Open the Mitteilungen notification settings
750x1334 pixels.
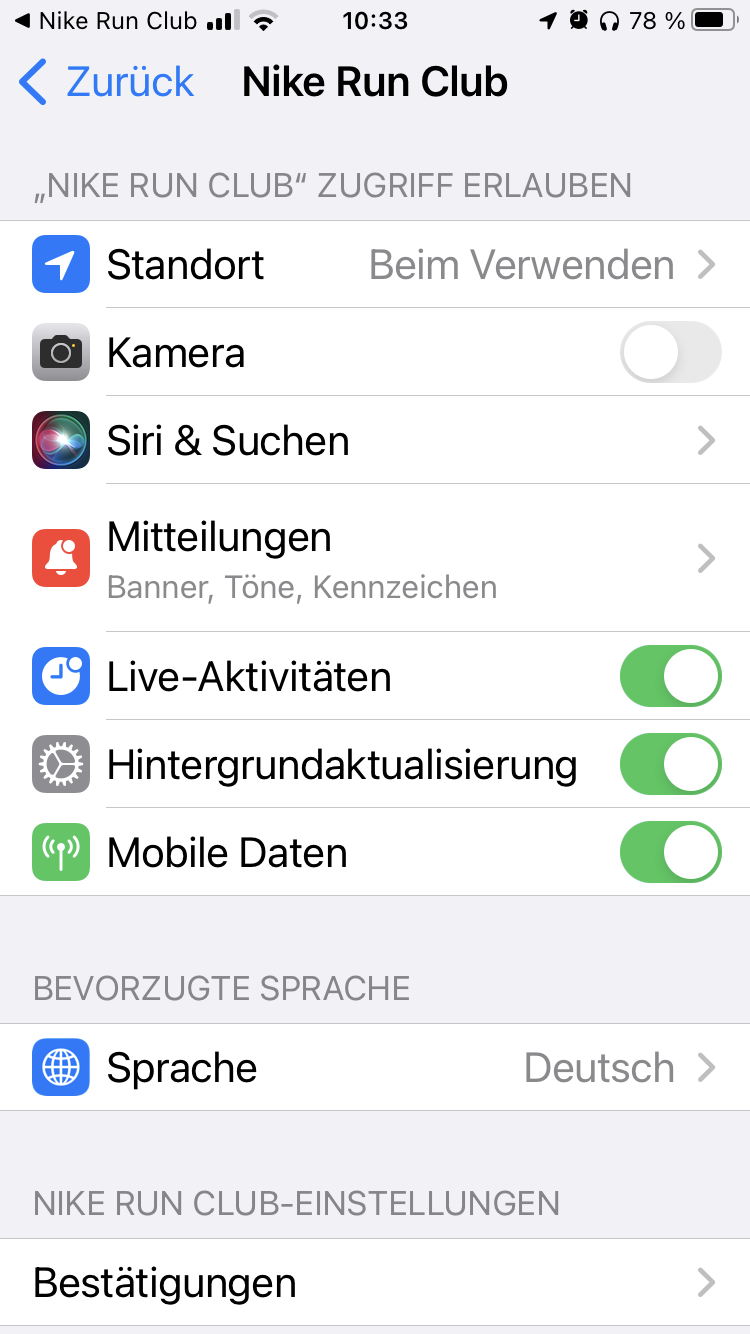(375, 558)
